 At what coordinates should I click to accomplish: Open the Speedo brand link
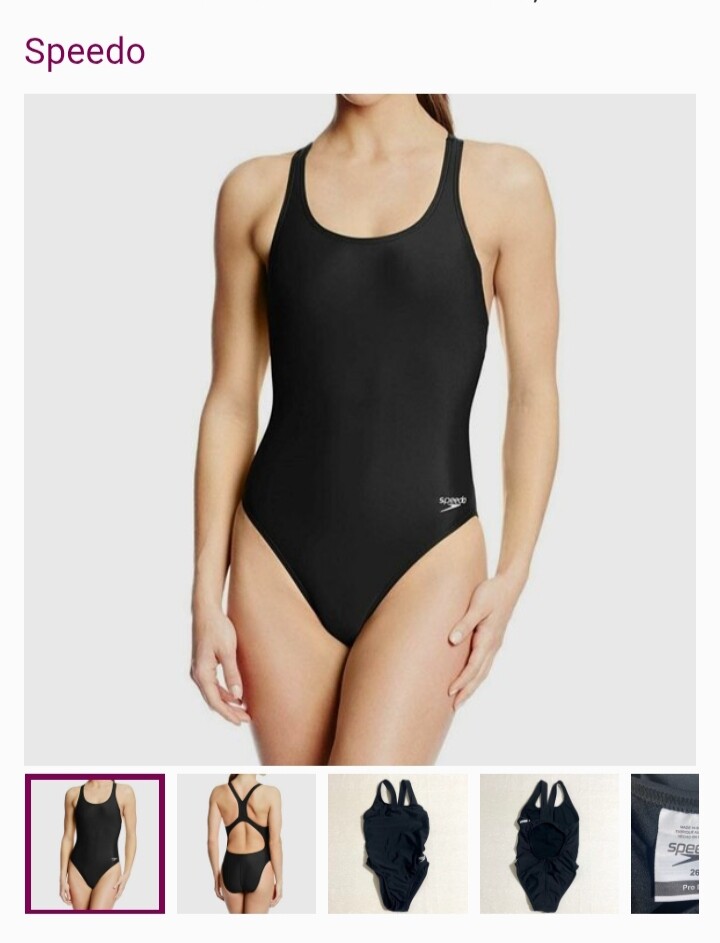[85, 52]
